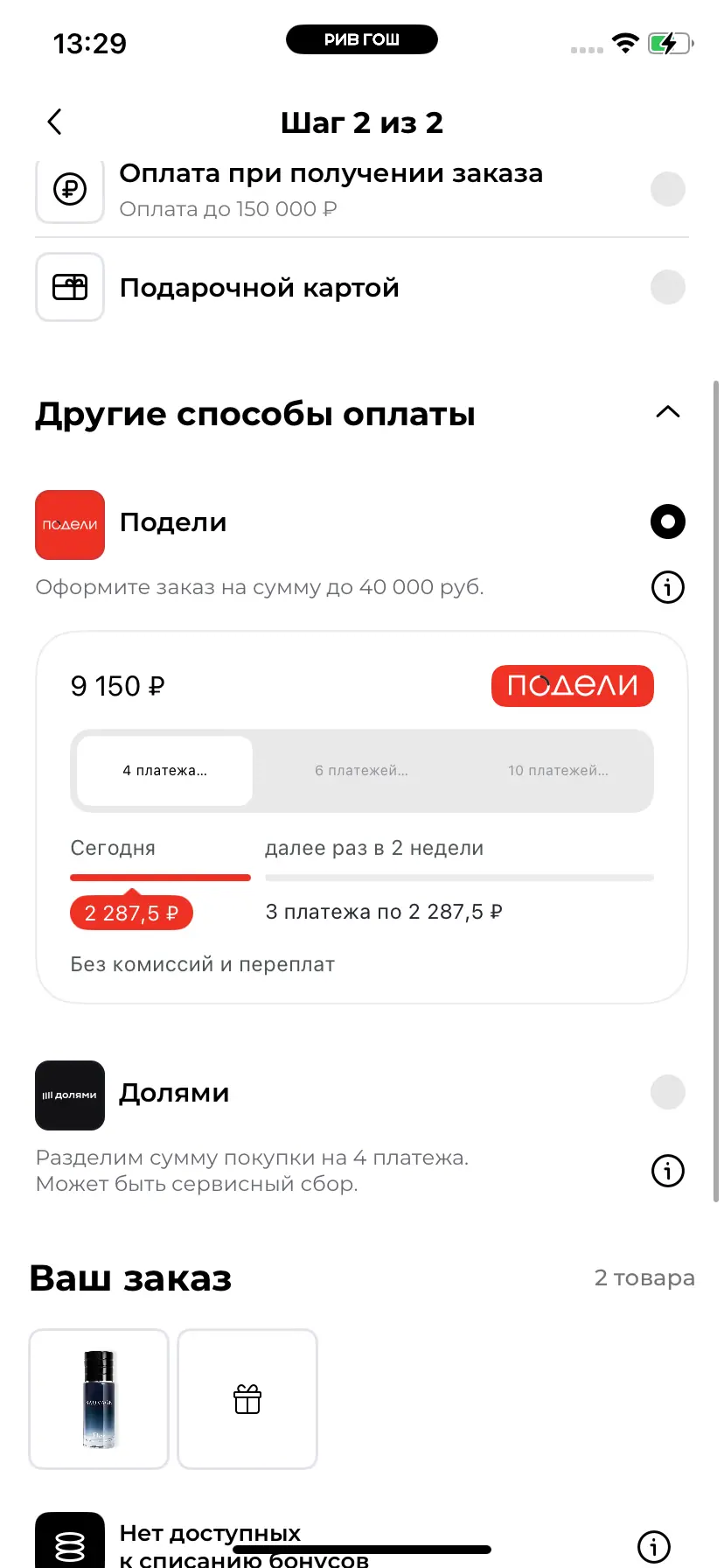The width and height of the screenshot is (724, 1568).
Task: Select Оплата при получении заказа
Action: (667, 189)
